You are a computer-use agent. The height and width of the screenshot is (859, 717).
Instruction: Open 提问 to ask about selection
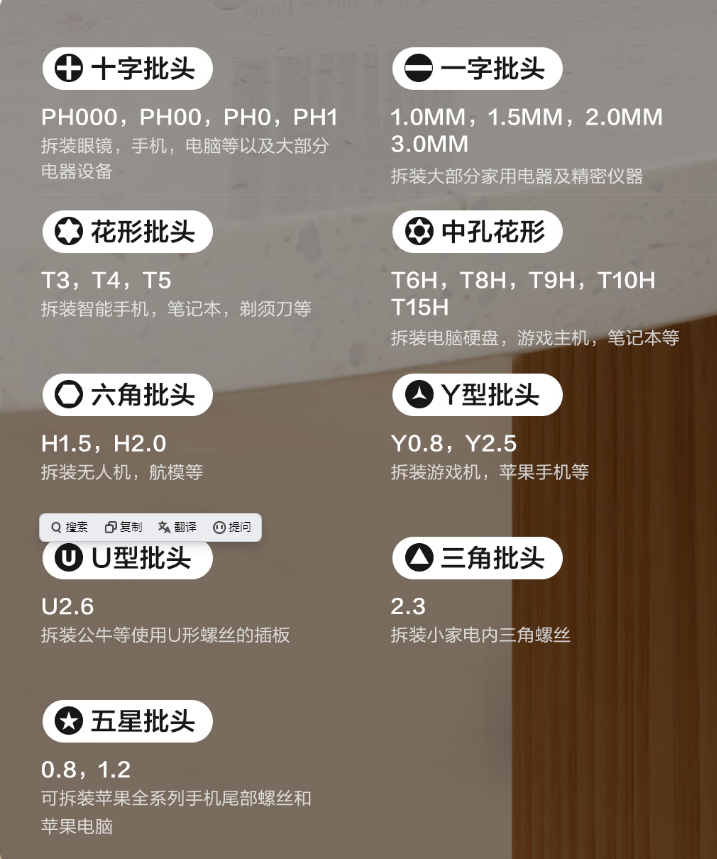click(x=232, y=527)
